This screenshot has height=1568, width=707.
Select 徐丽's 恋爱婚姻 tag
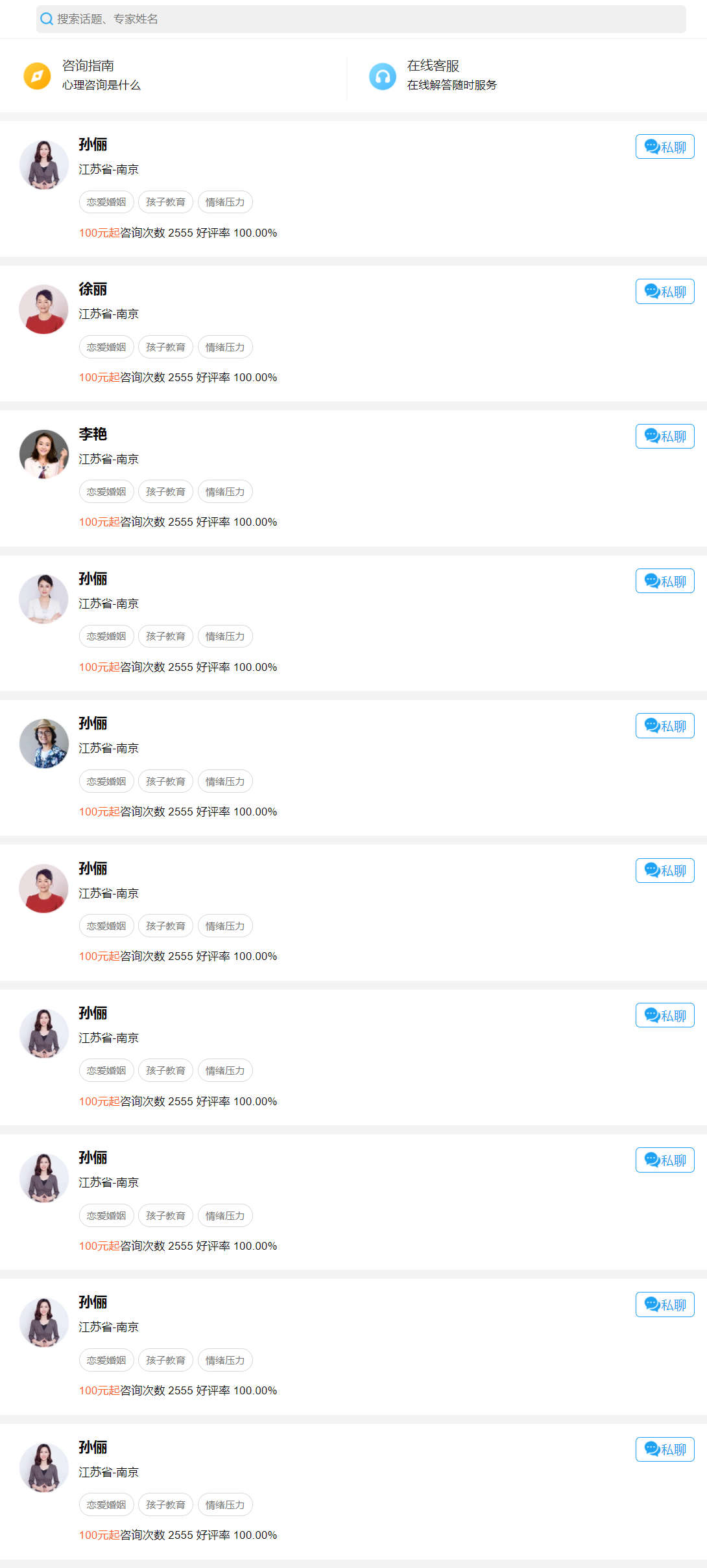pyautogui.click(x=106, y=347)
